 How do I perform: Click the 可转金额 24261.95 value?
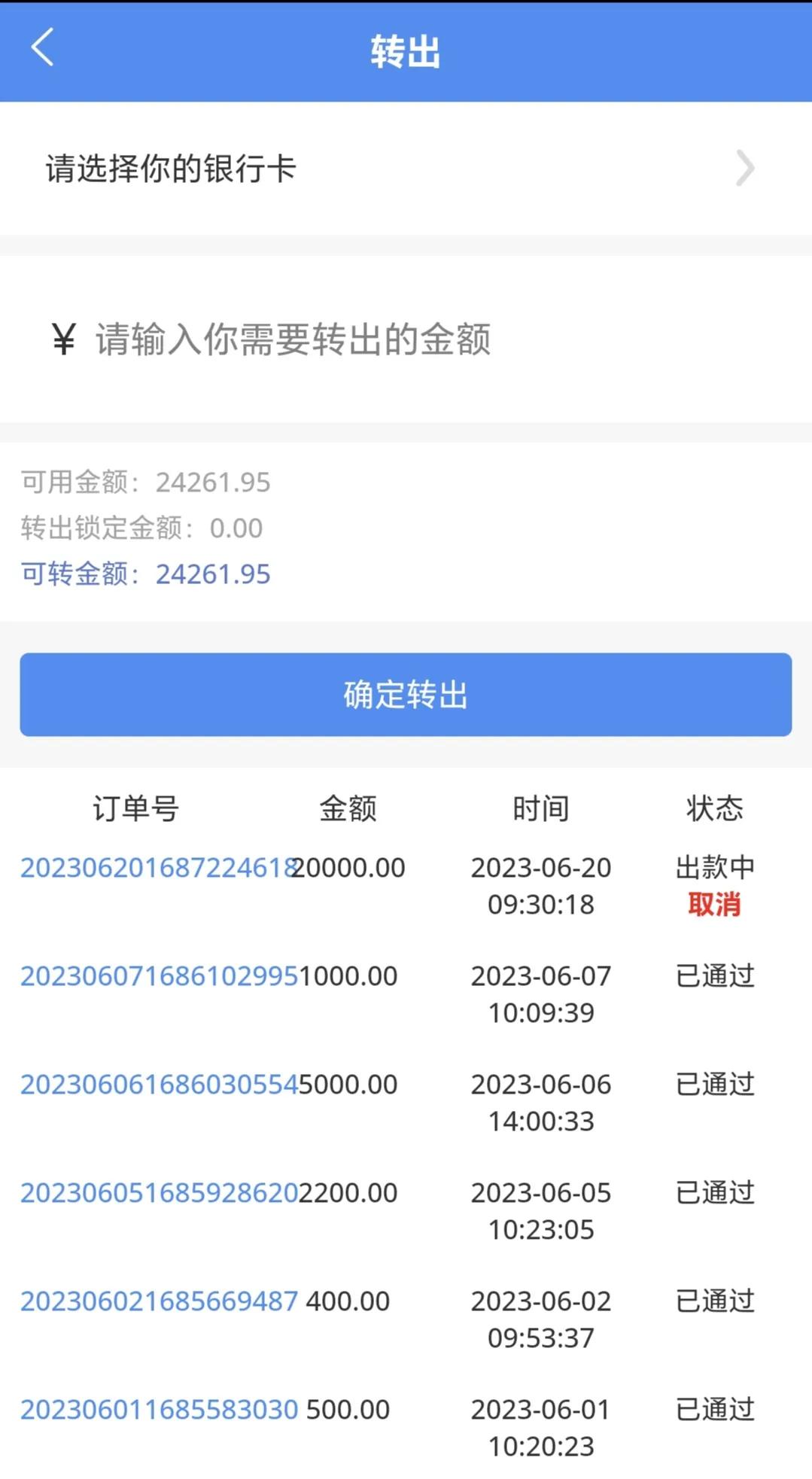pos(214,574)
